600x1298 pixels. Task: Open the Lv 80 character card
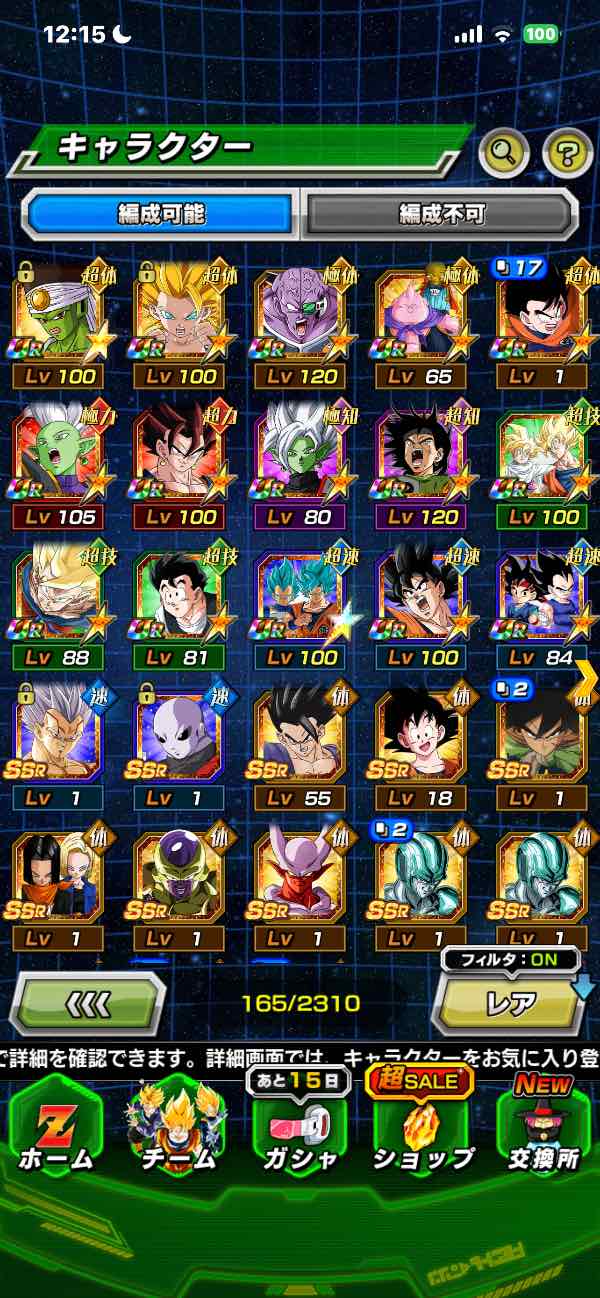pos(300,467)
